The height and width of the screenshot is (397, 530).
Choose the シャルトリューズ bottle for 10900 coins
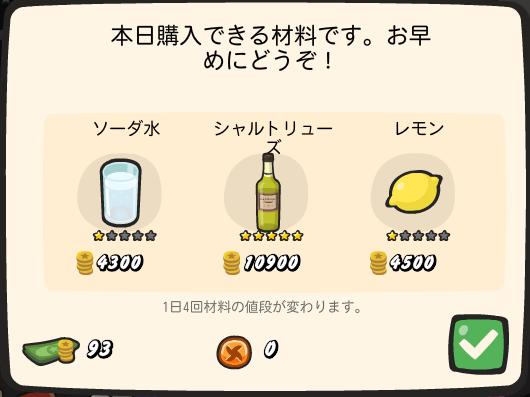point(268,192)
